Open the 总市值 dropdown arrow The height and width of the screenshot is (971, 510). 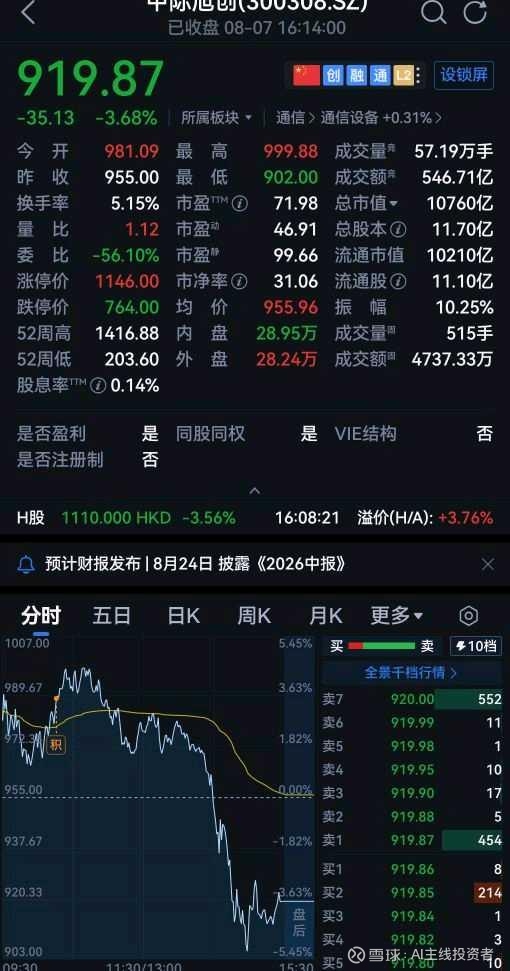click(393, 203)
